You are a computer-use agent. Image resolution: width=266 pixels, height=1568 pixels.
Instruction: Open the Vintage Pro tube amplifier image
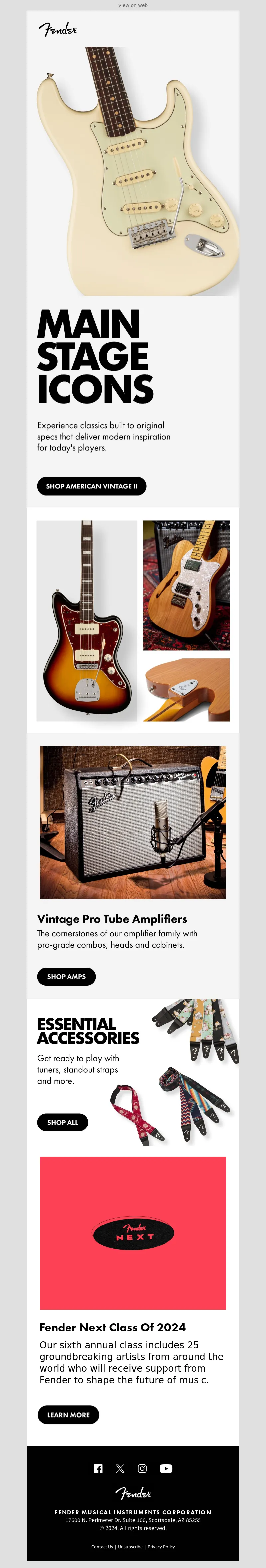tap(133, 822)
